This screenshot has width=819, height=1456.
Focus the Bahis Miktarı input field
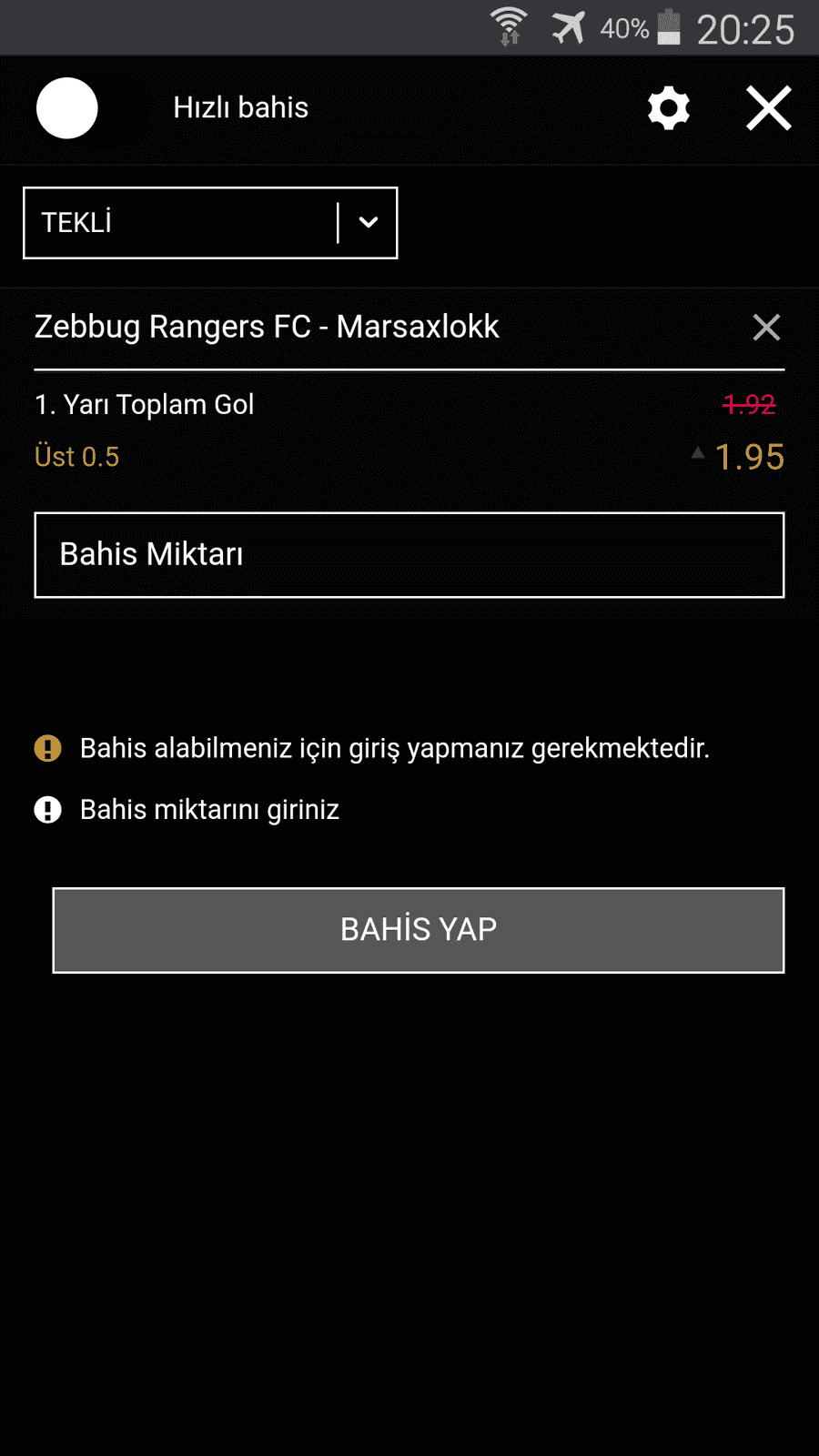pos(409,555)
